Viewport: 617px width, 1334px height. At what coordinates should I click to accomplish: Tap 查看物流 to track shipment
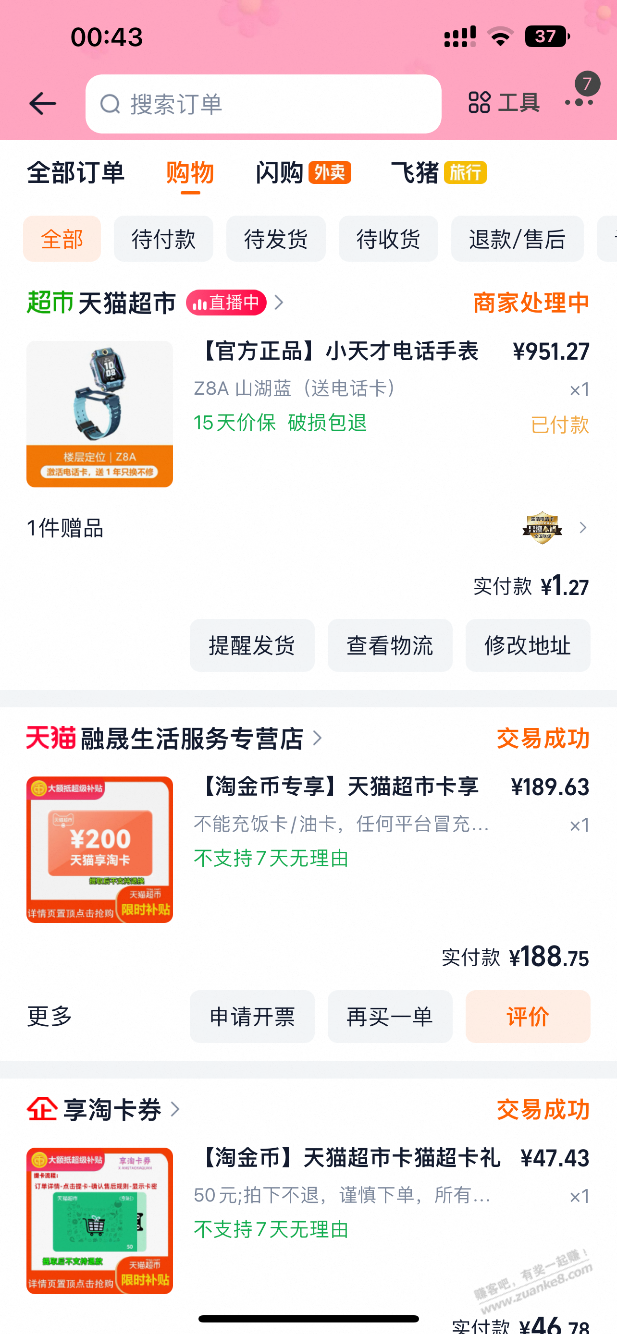tap(390, 645)
